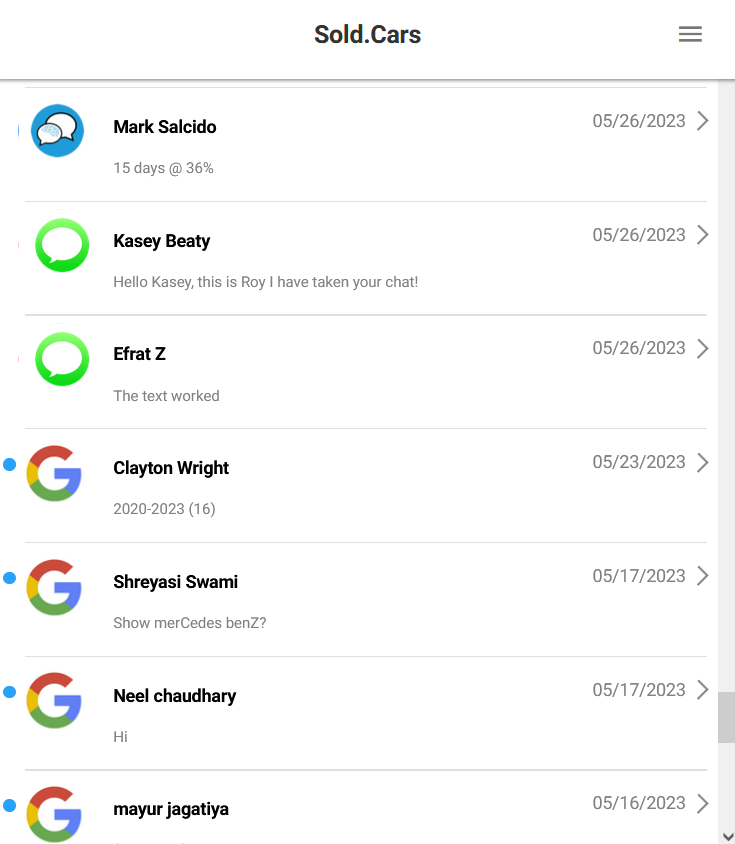This screenshot has height=844, width=735.
Task: Open the hamburger menu
Action: coord(690,34)
